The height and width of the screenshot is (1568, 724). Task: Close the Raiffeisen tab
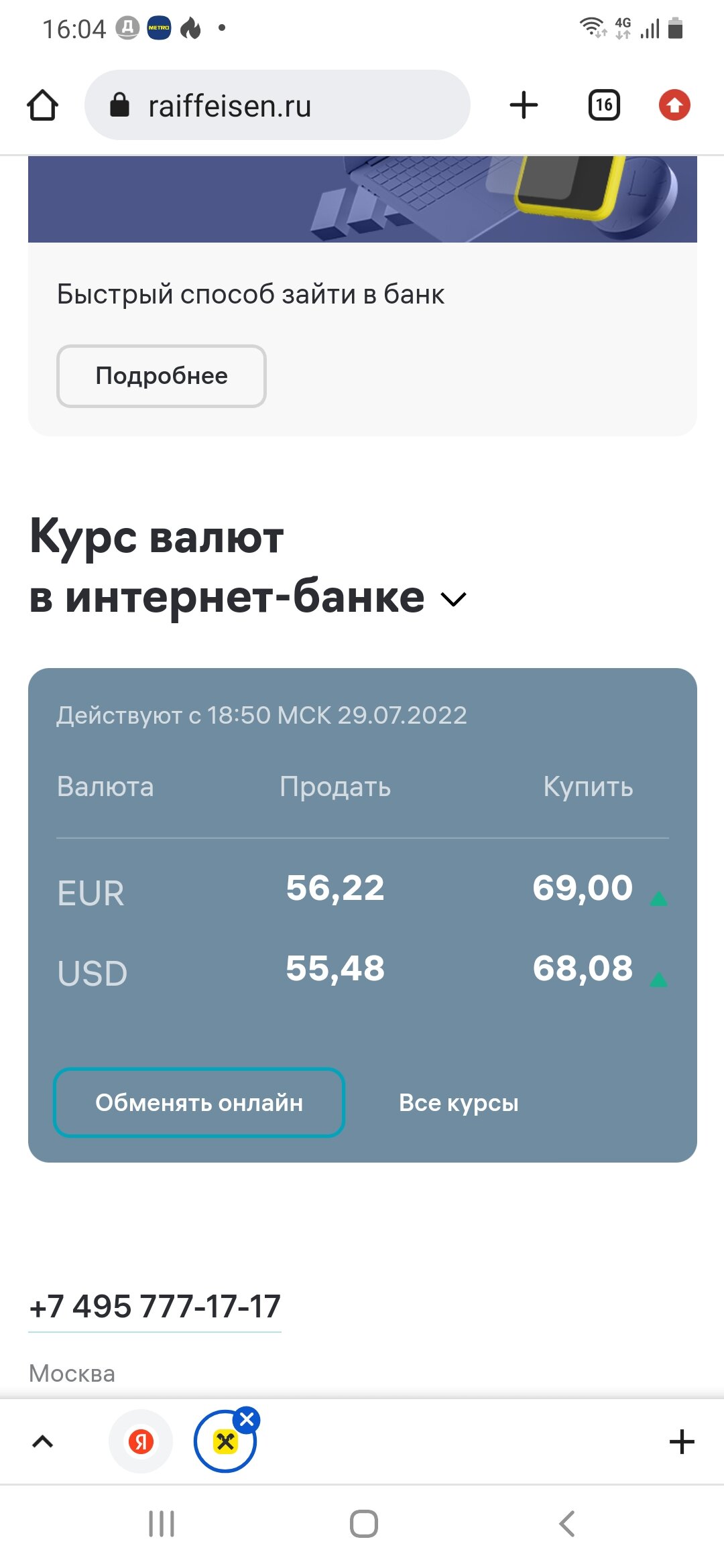(247, 1419)
